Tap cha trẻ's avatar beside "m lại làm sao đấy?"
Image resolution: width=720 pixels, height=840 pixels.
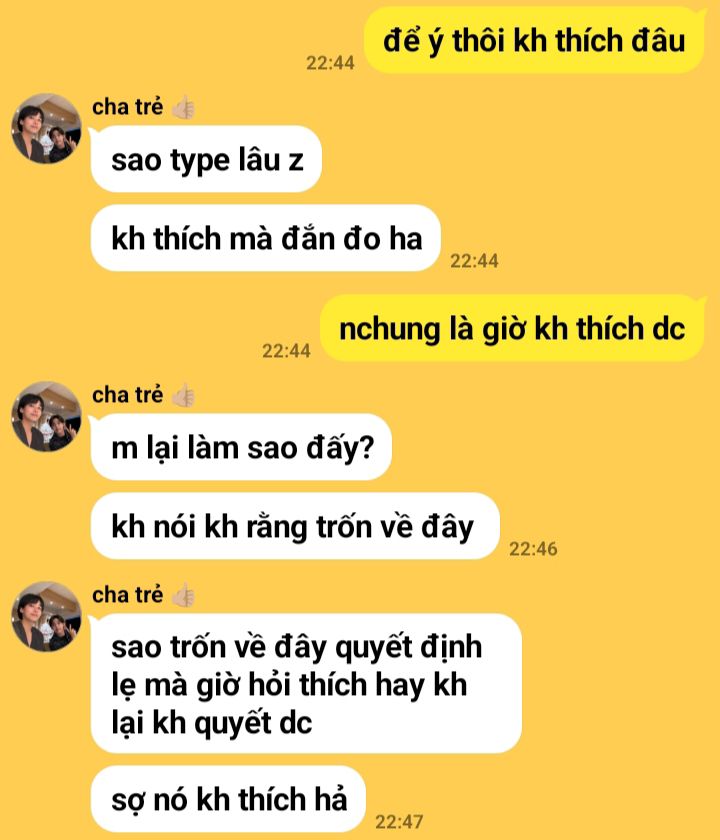[46, 416]
